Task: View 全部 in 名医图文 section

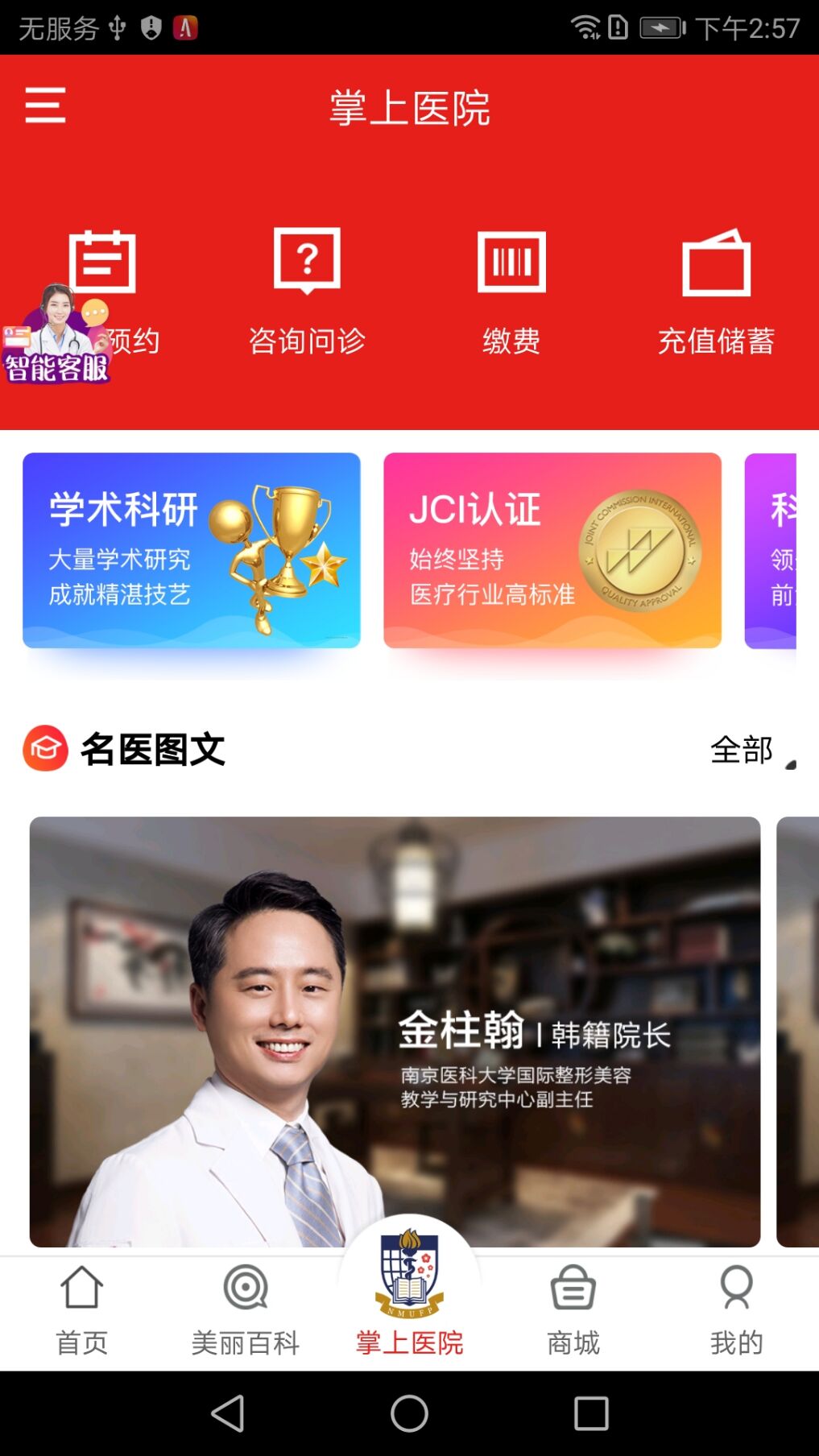Action: [742, 750]
